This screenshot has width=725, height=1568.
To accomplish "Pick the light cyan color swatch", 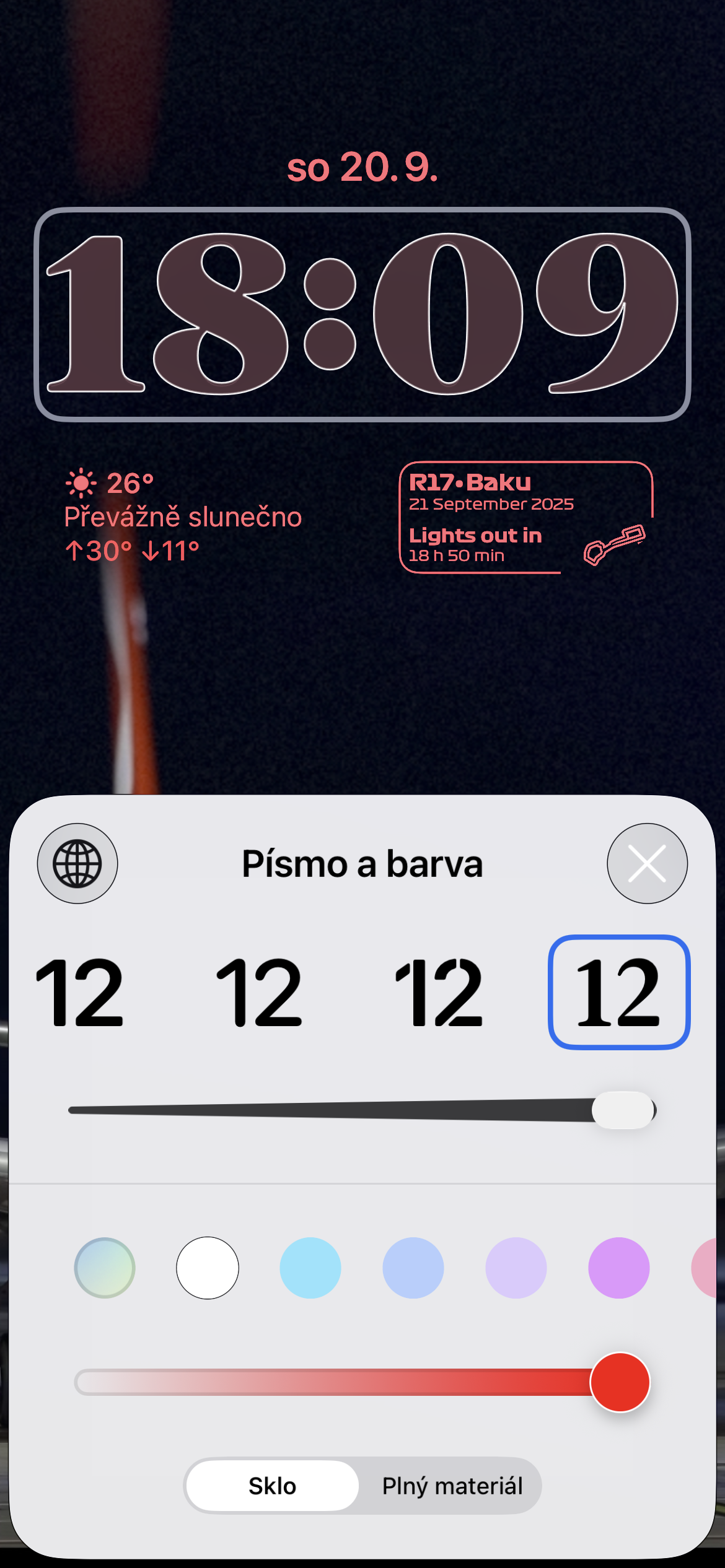I will 310,1268.
